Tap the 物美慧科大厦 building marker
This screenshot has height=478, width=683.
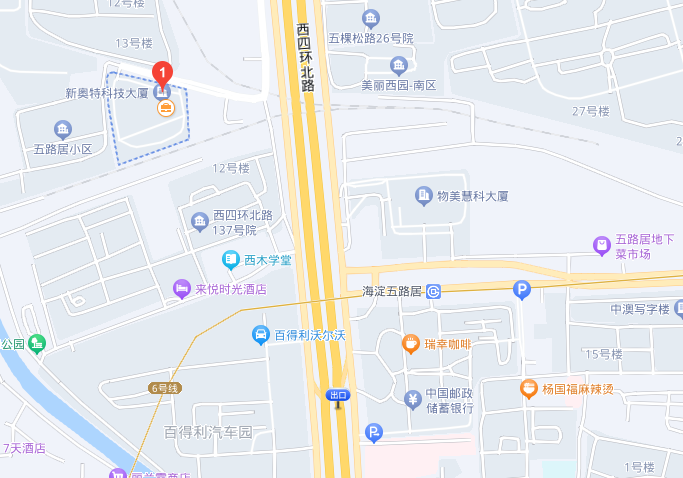click(x=424, y=195)
